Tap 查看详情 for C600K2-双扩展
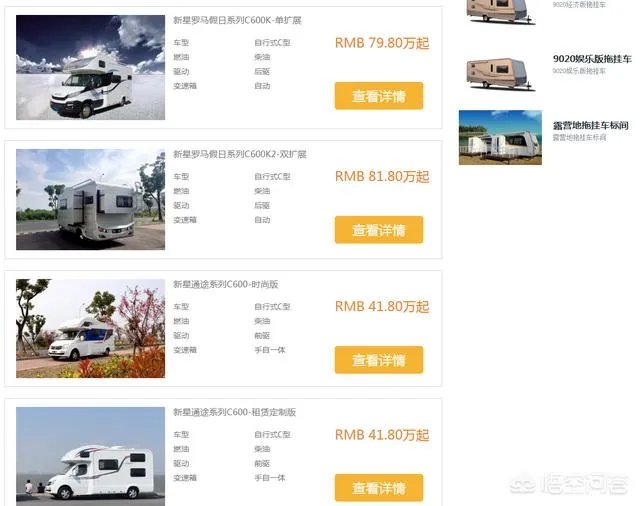640x506 pixels. (379, 230)
